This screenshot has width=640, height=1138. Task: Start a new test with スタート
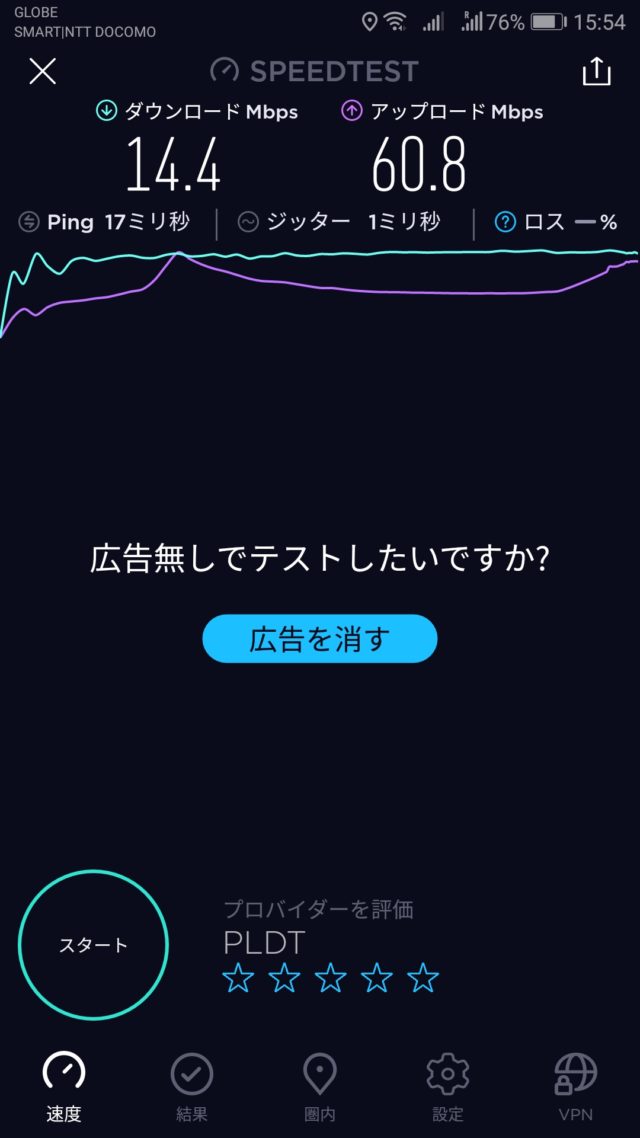[93, 944]
